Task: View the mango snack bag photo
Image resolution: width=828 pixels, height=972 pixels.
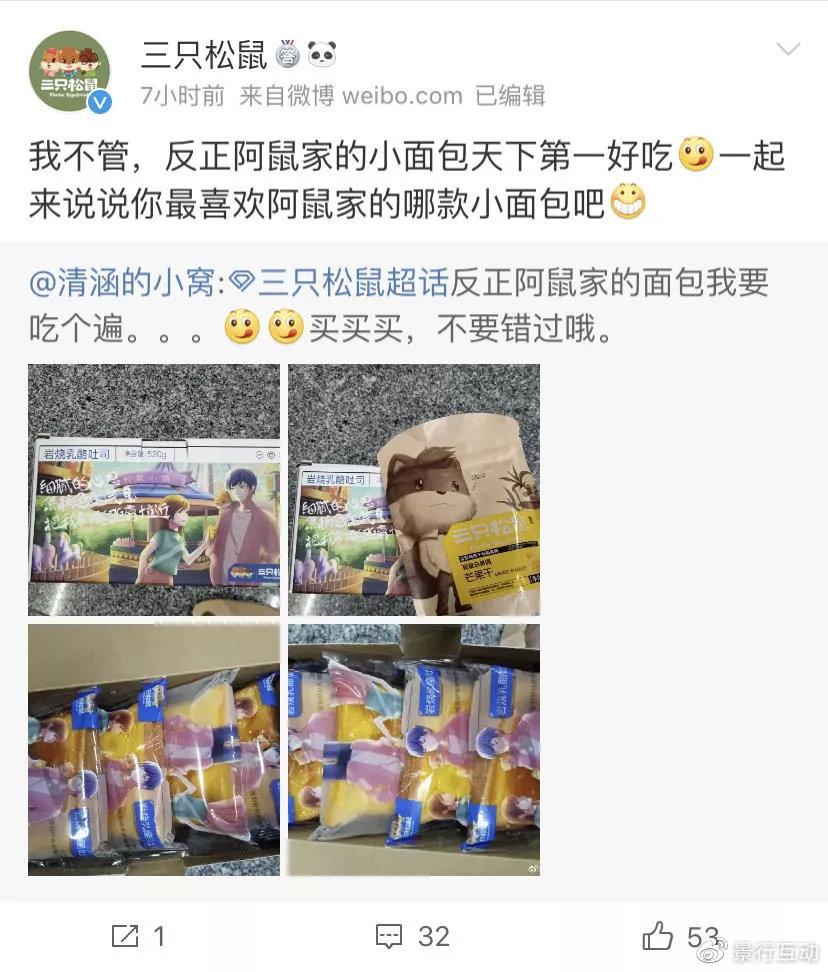Action: [414, 490]
